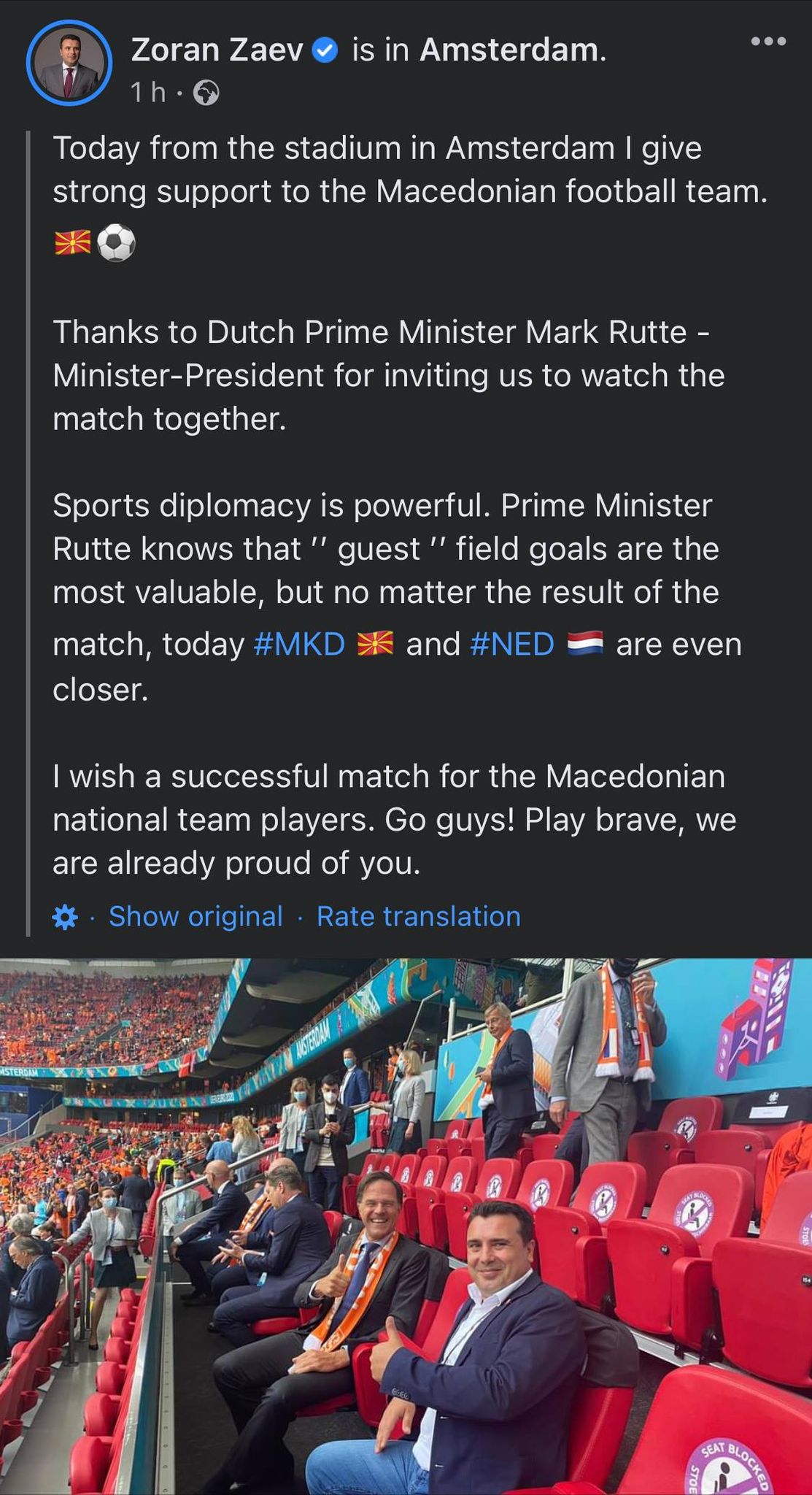Open the post's three-dot options menu
The image size is (812, 1495).
pyautogui.click(x=768, y=42)
